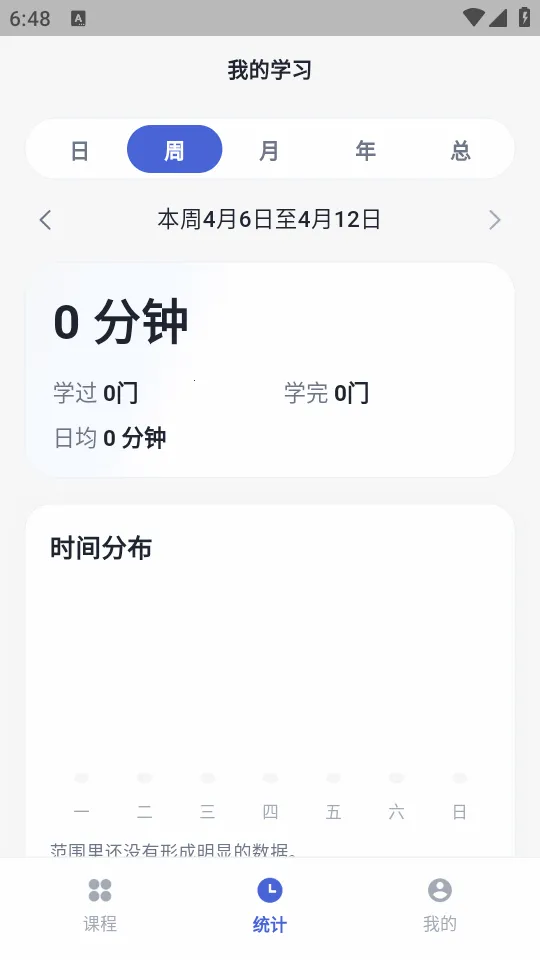Open the 课程 tab in bottom navigation
This screenshot has height=960, width=540.
(x=100, y=905)
